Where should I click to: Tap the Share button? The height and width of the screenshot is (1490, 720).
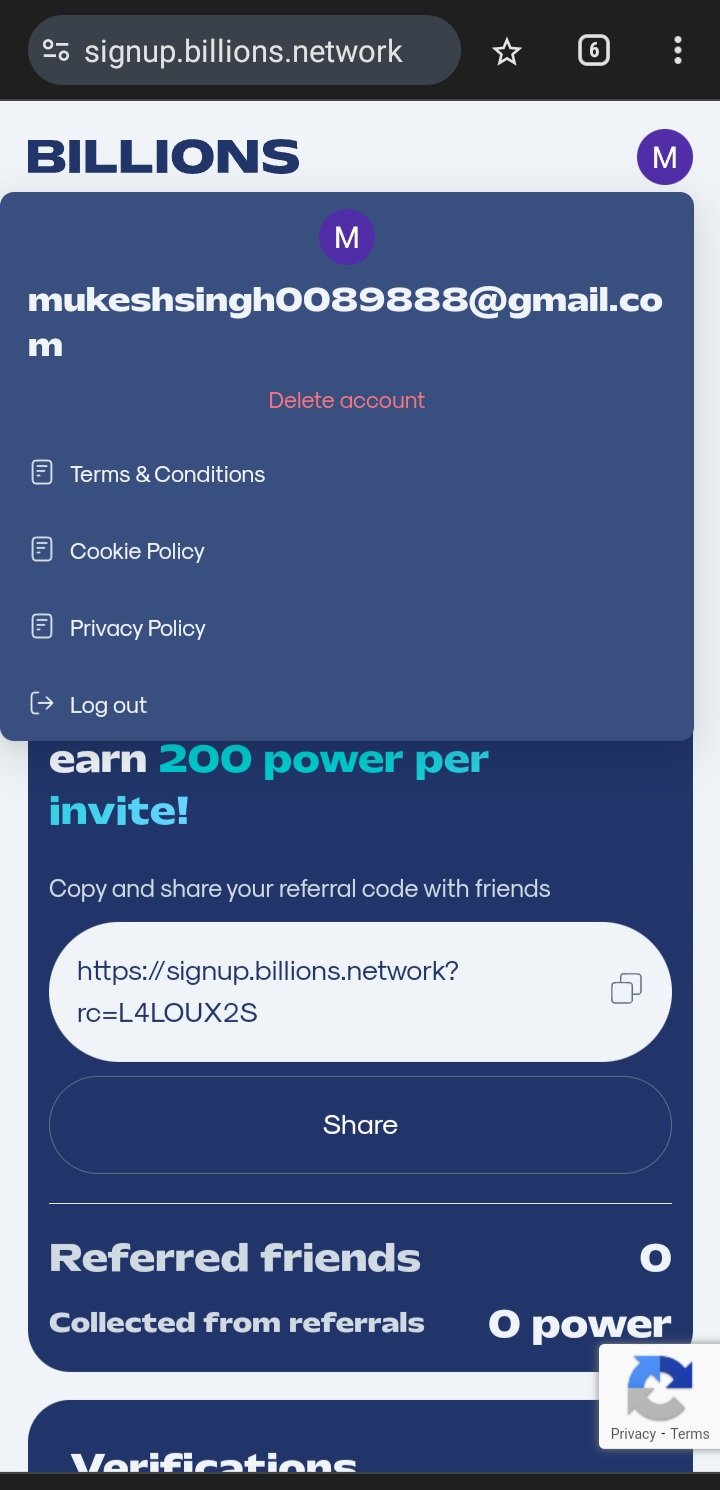coord(360,1125)
